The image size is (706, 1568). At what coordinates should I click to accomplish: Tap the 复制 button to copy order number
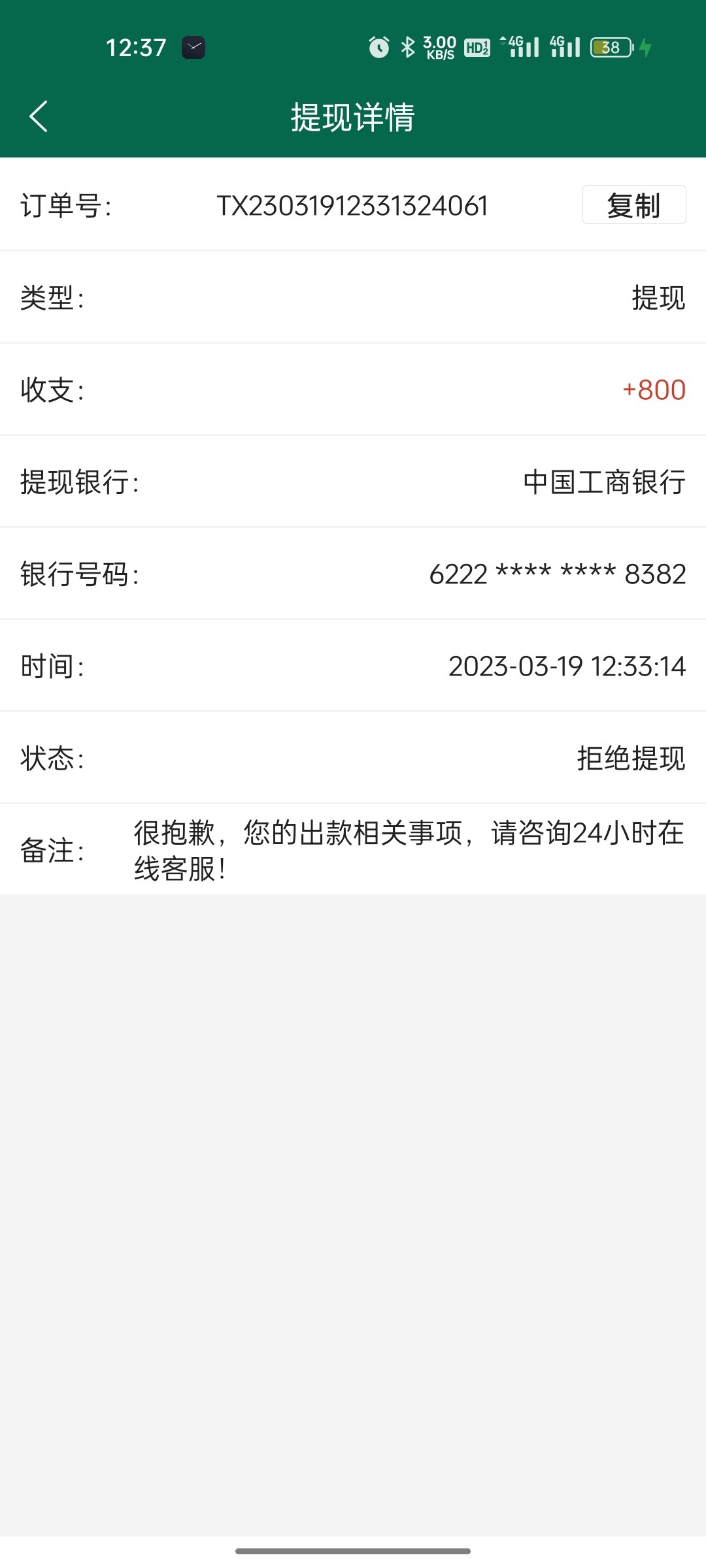(633, 205)
